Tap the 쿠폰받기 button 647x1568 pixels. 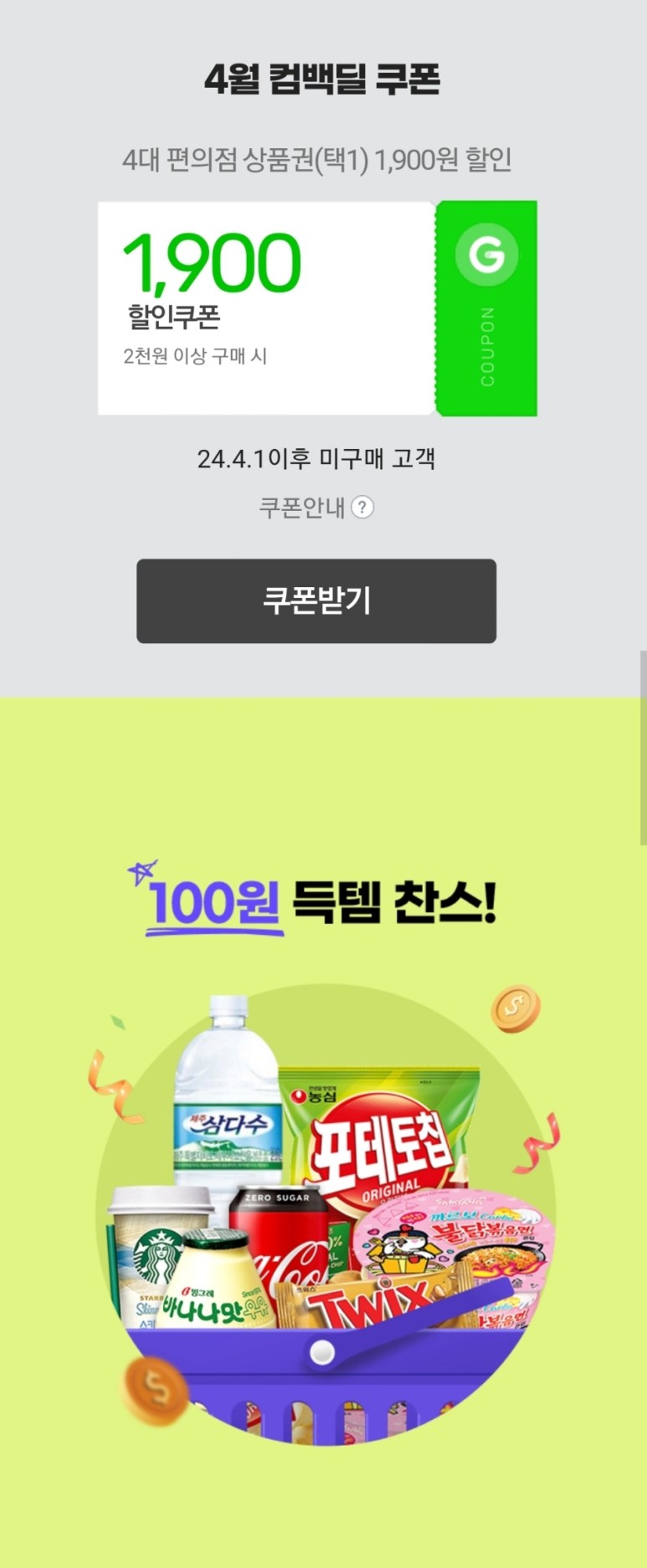pyautogui.click(x=316, y=601)
